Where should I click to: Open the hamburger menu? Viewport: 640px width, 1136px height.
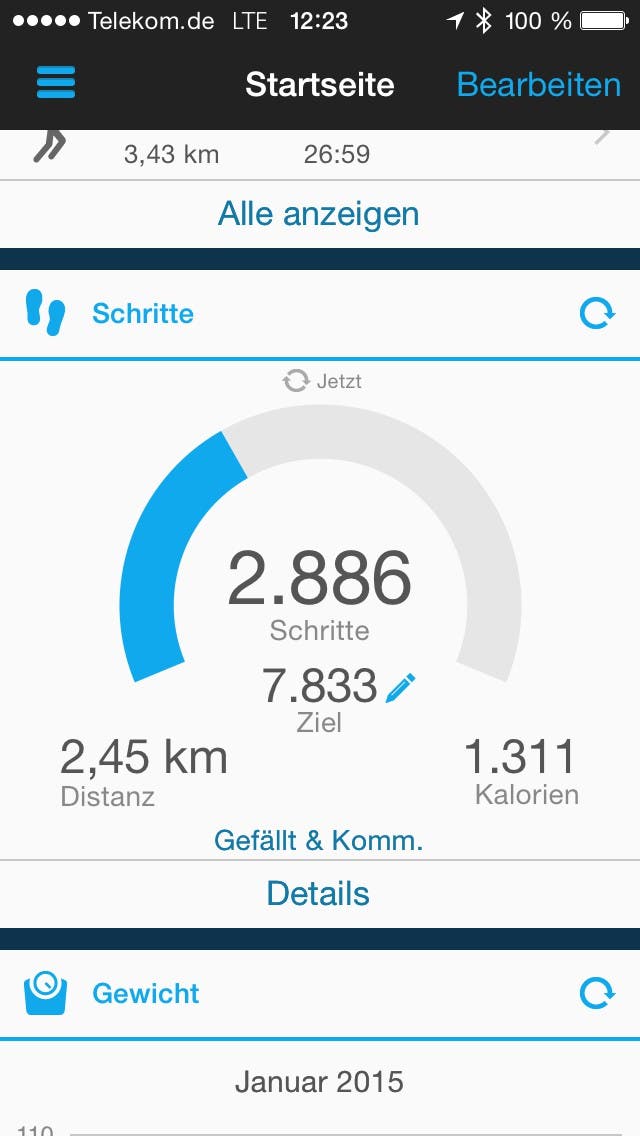click(57, 84)
